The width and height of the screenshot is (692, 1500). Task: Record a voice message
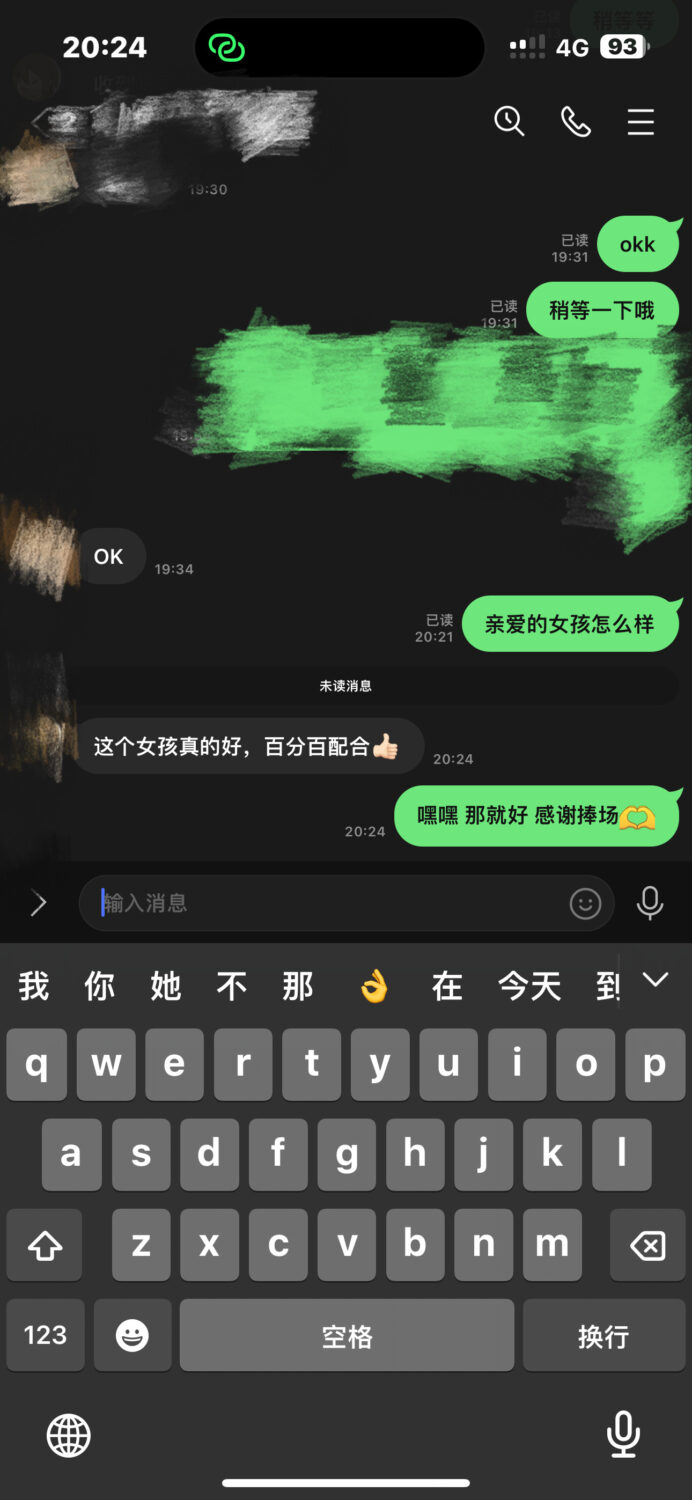pos(650,903)
